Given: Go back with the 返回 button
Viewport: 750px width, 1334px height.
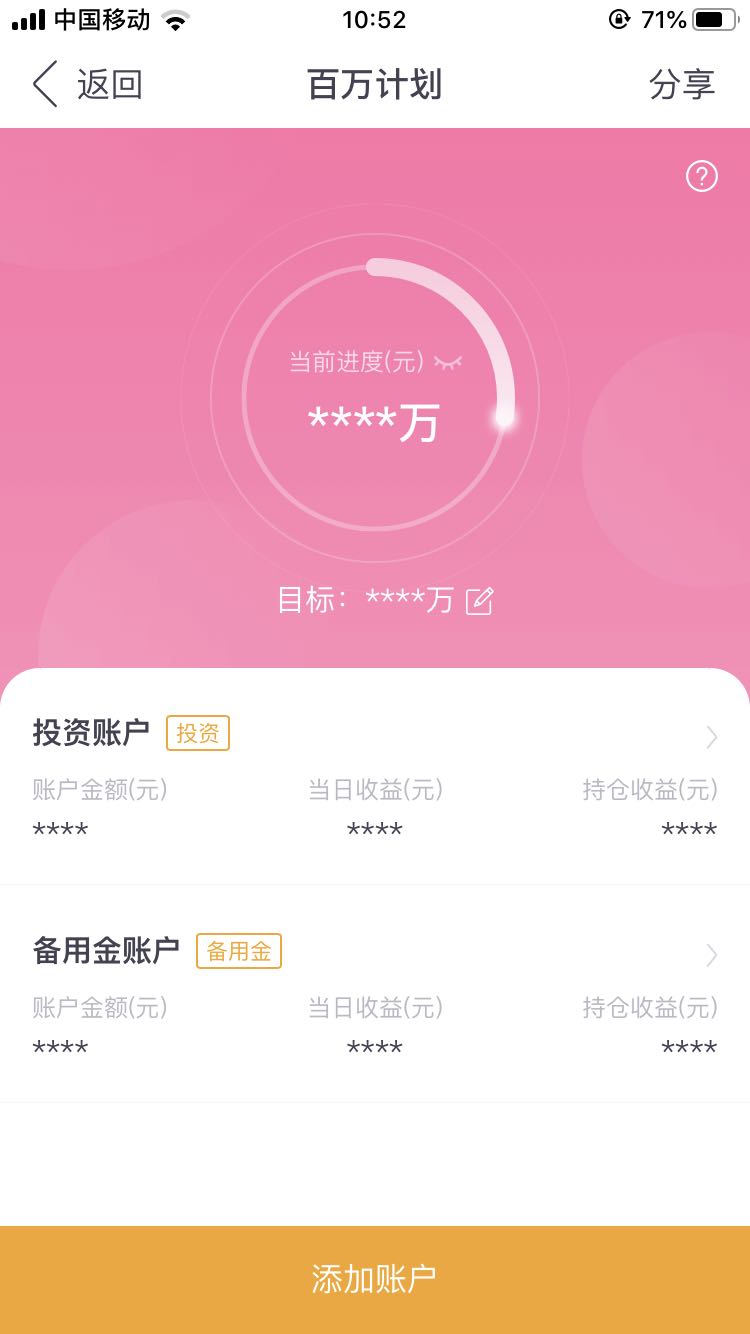Looking at the screenshot, I should click(87, 85).
